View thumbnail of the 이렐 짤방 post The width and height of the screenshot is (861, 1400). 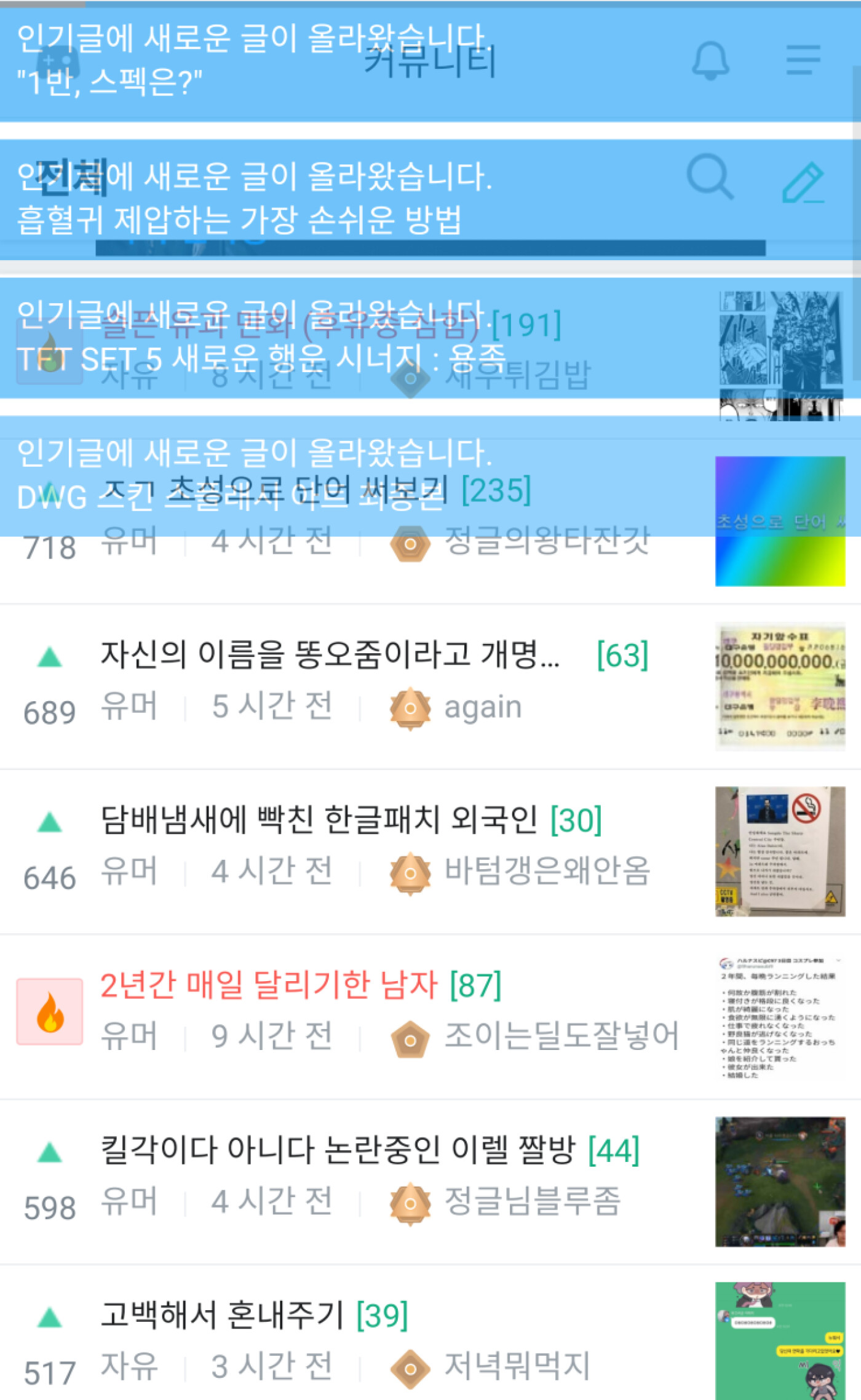point(780,1182)
